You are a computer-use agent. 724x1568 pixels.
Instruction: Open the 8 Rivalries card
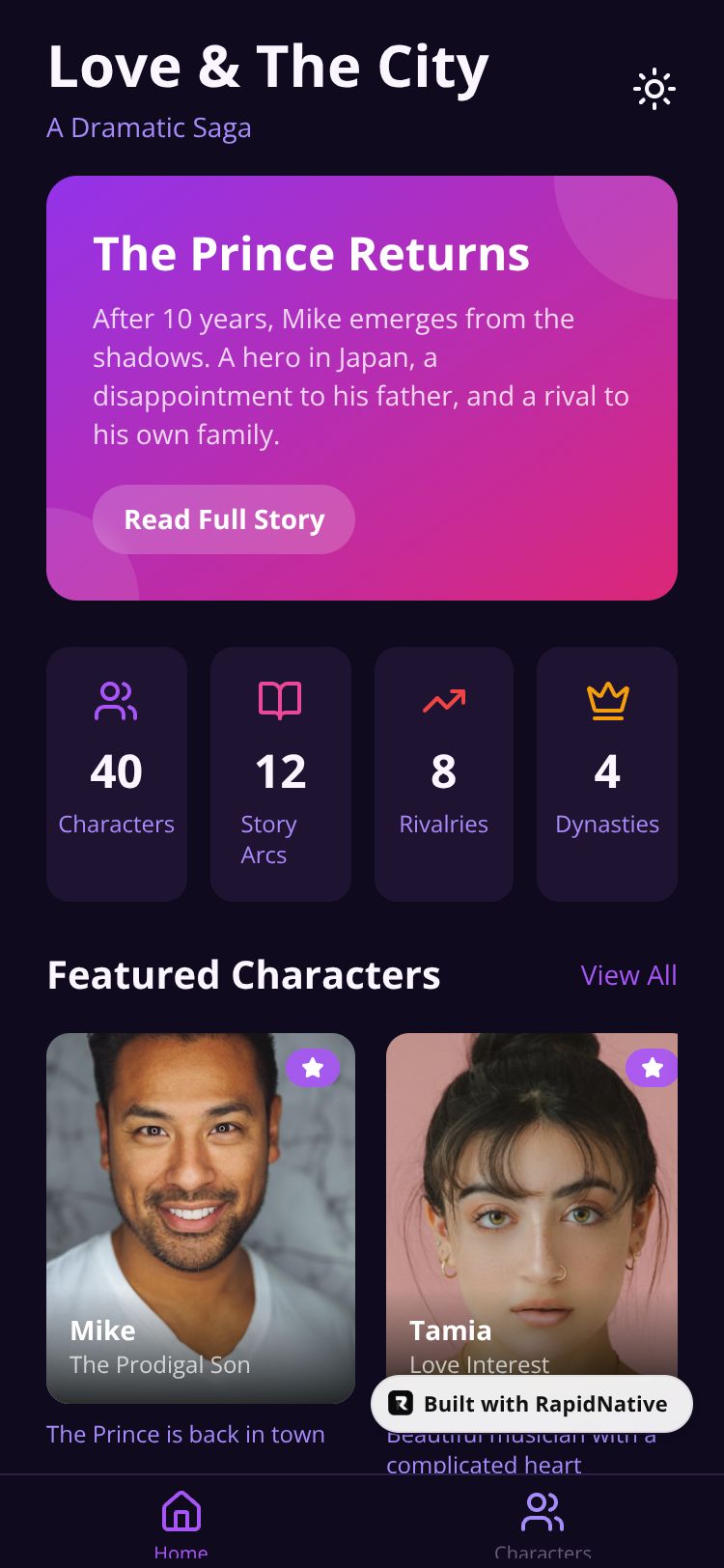click(x=444, y=773)
